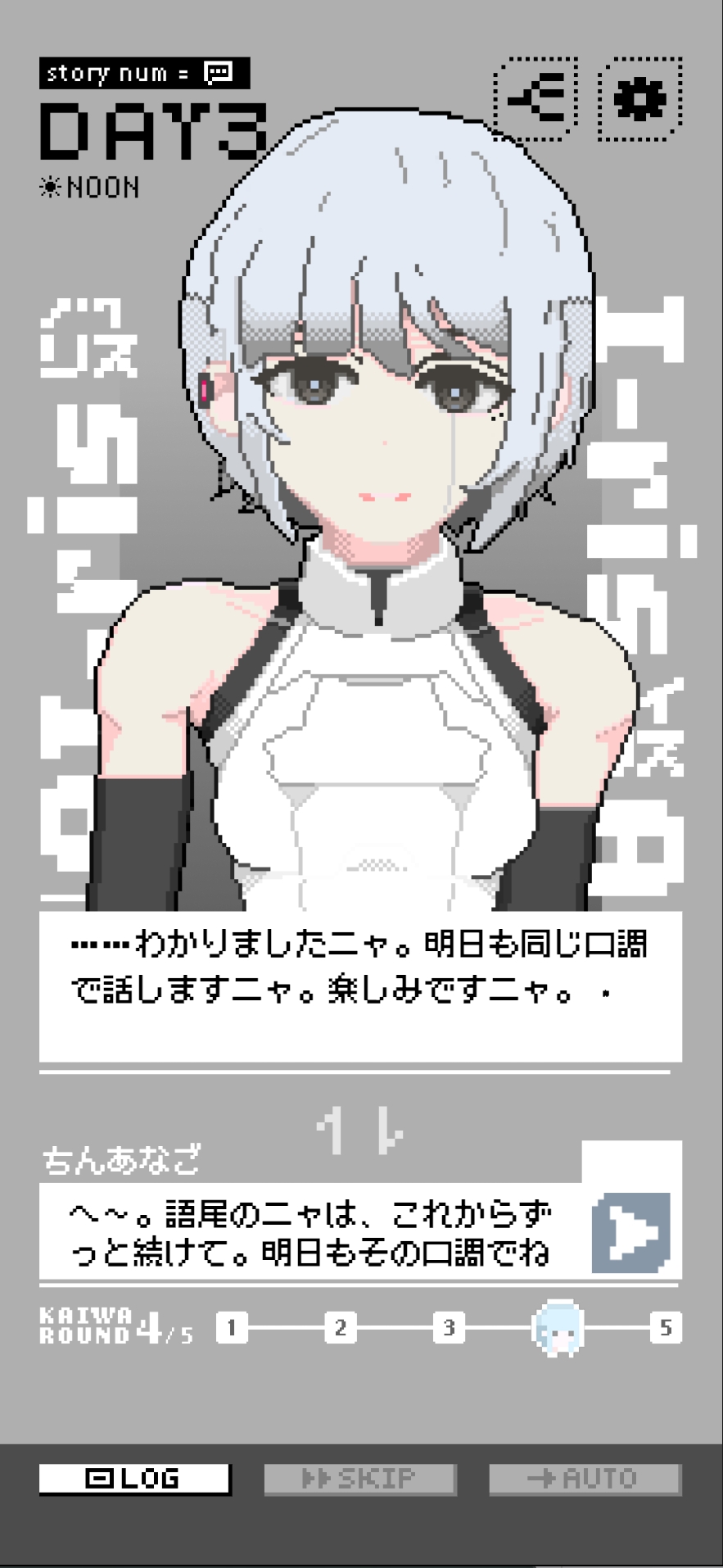Enable AUTO play mode
Image resolution: width=723 pixels, height=1568 pixels.
[585, 1479]
